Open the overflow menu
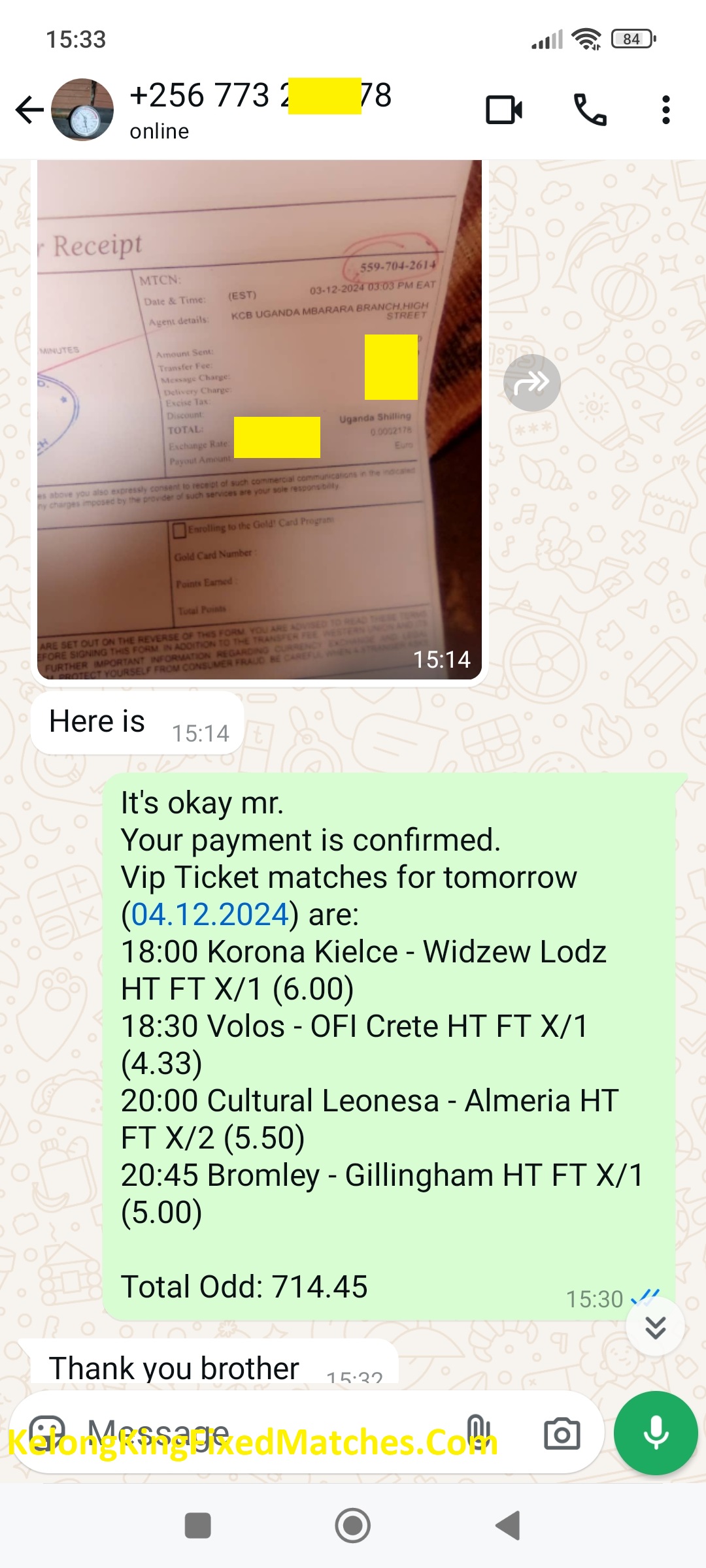 (665, 110)
